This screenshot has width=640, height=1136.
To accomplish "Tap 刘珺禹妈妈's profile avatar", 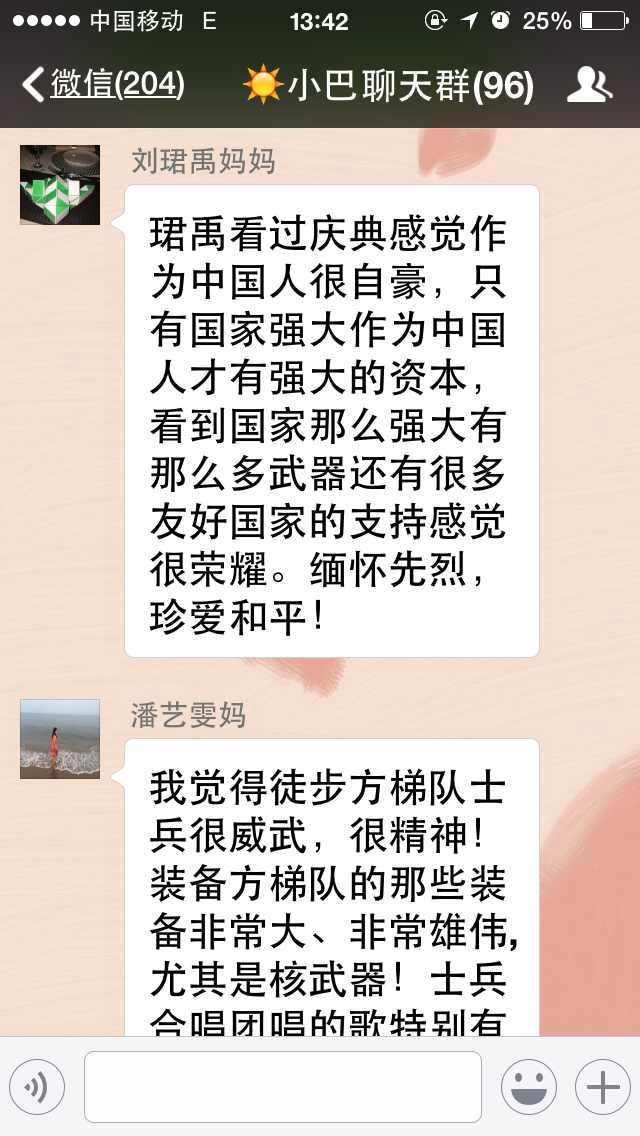I will pyautogui.click(x=60, y=185).
